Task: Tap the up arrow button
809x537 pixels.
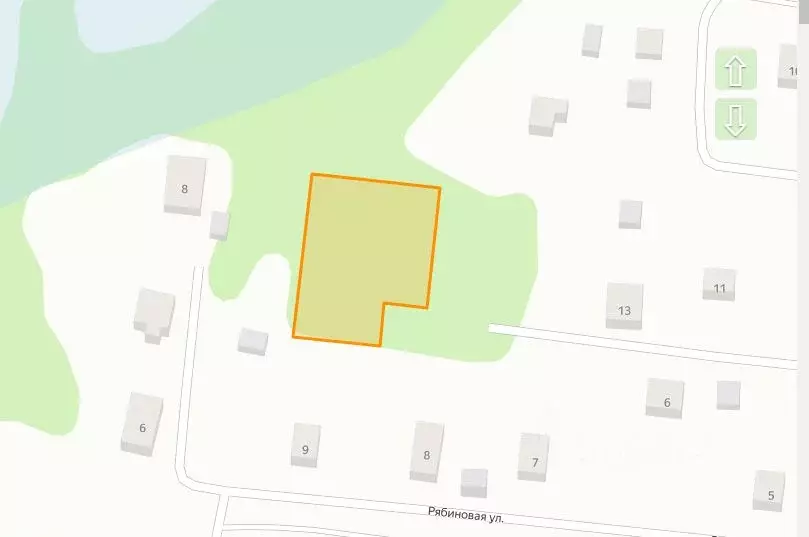Action: tap(735, 71)
